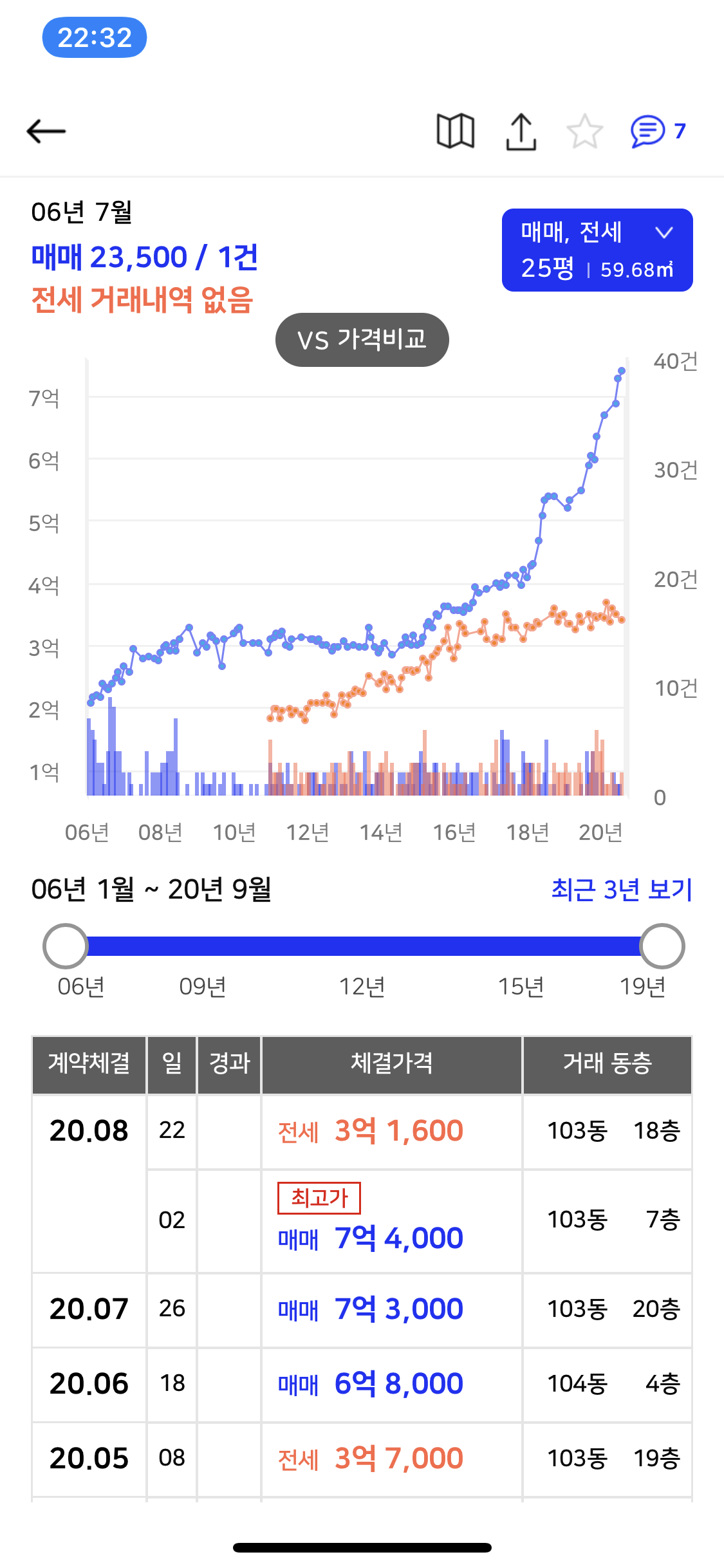
Task: Open the map view icon
Action: click(456, 131)
